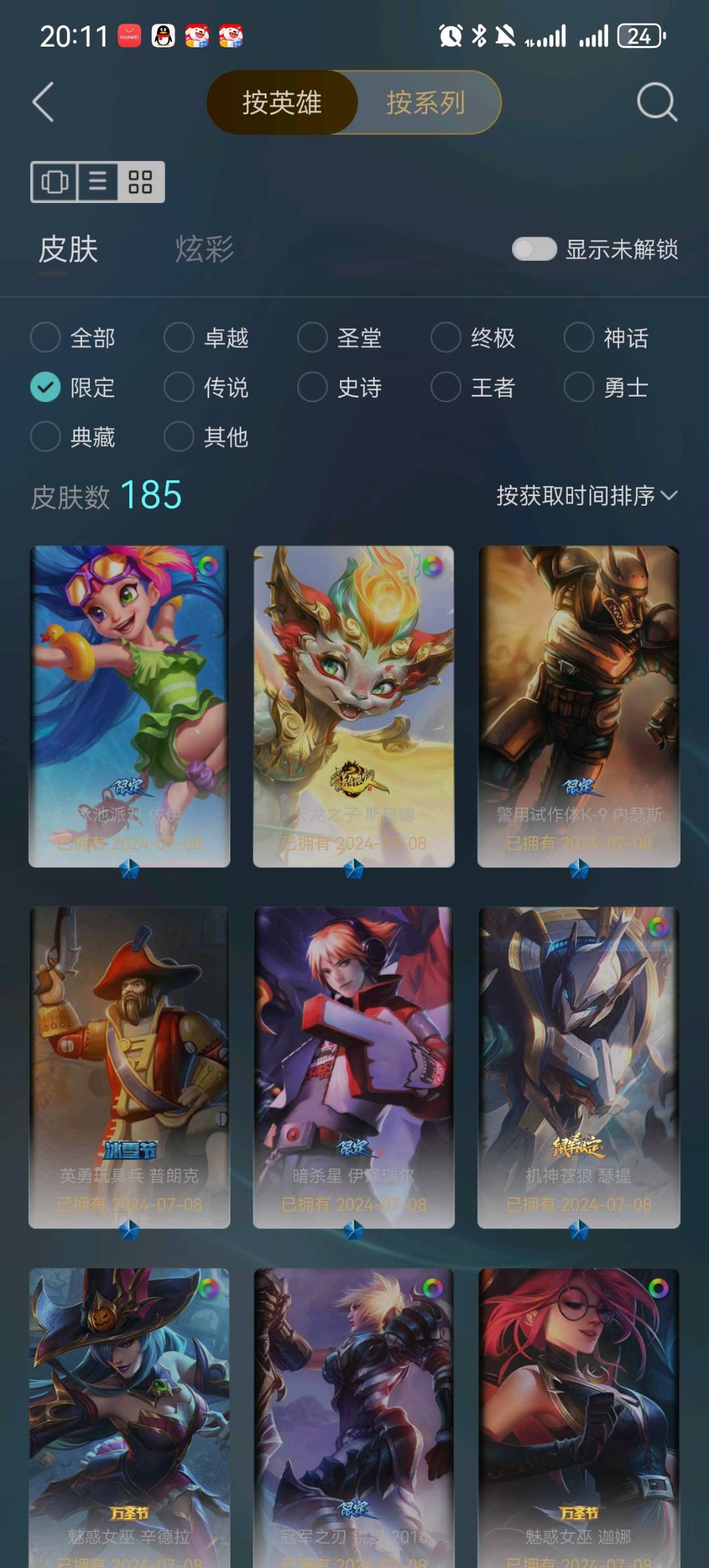The image size is (709, 1568).
Task: Choose the 终极 rarity filter
Action: coord(473,338)
